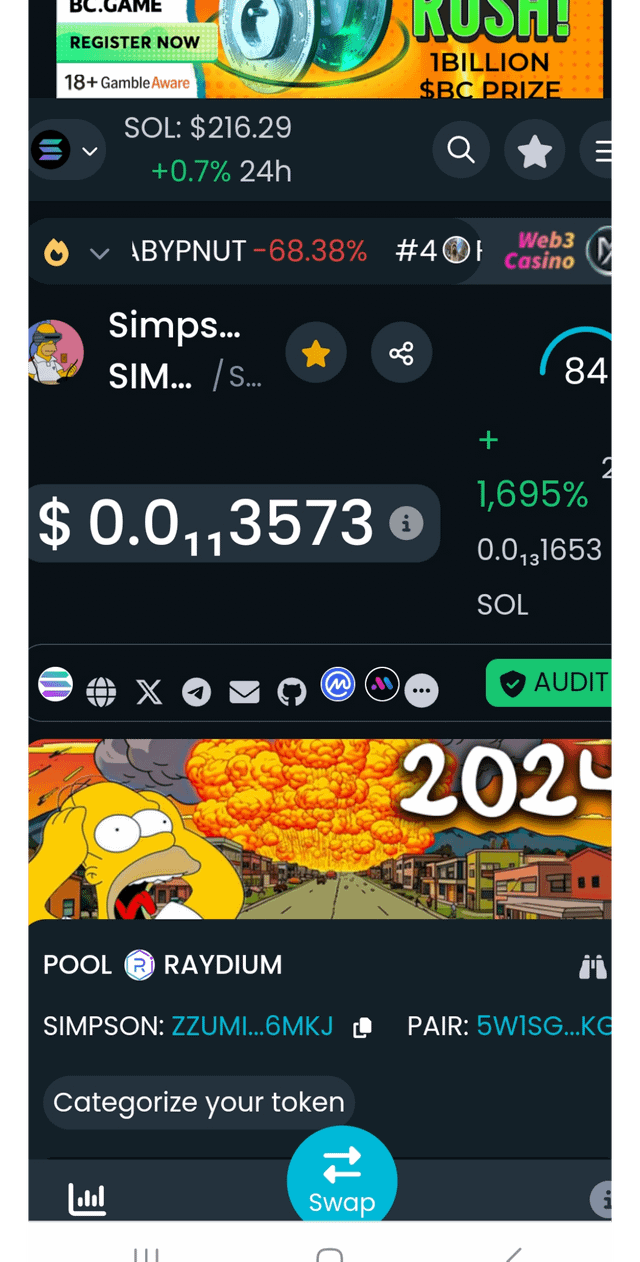
Task: Add the Simpson token to favorites
Action: (316, 353)
